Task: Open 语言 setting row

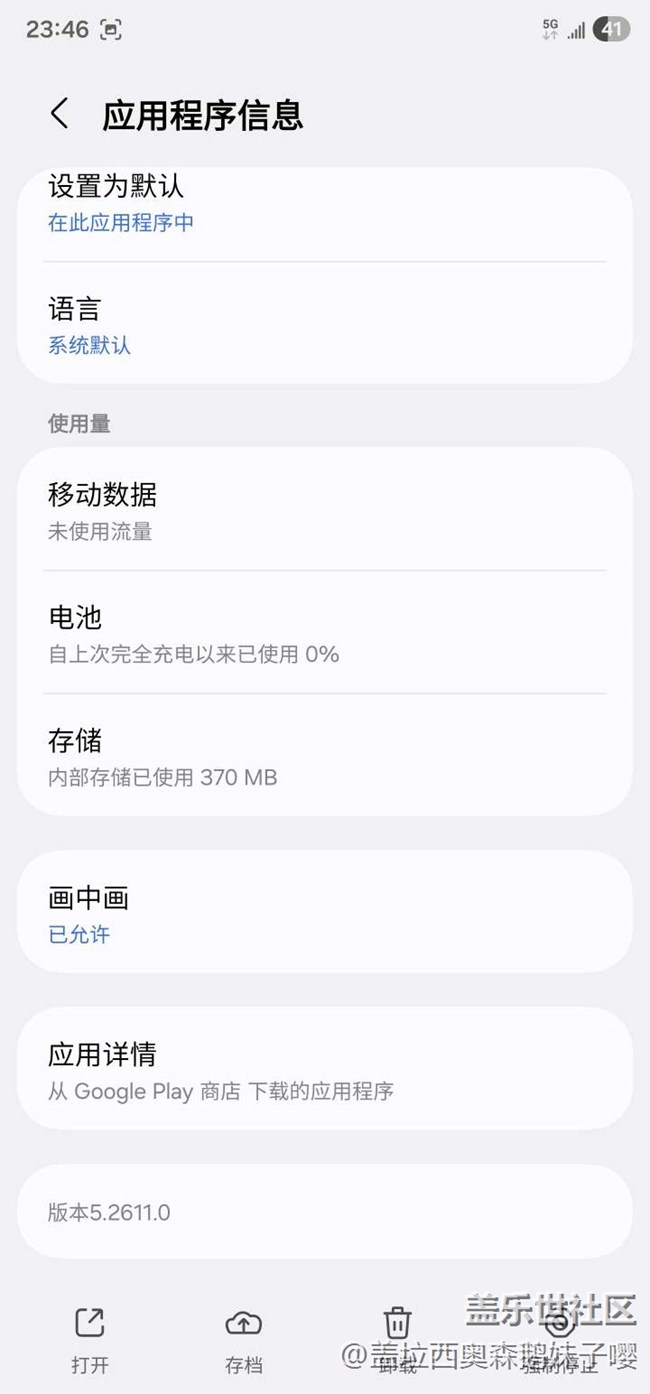Action: click(x=324, y=325)
